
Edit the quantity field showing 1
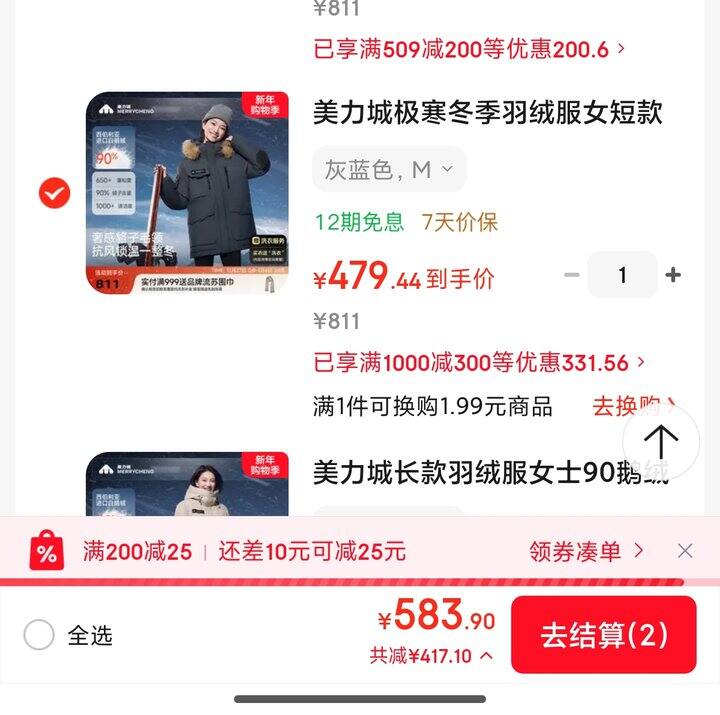622,275
